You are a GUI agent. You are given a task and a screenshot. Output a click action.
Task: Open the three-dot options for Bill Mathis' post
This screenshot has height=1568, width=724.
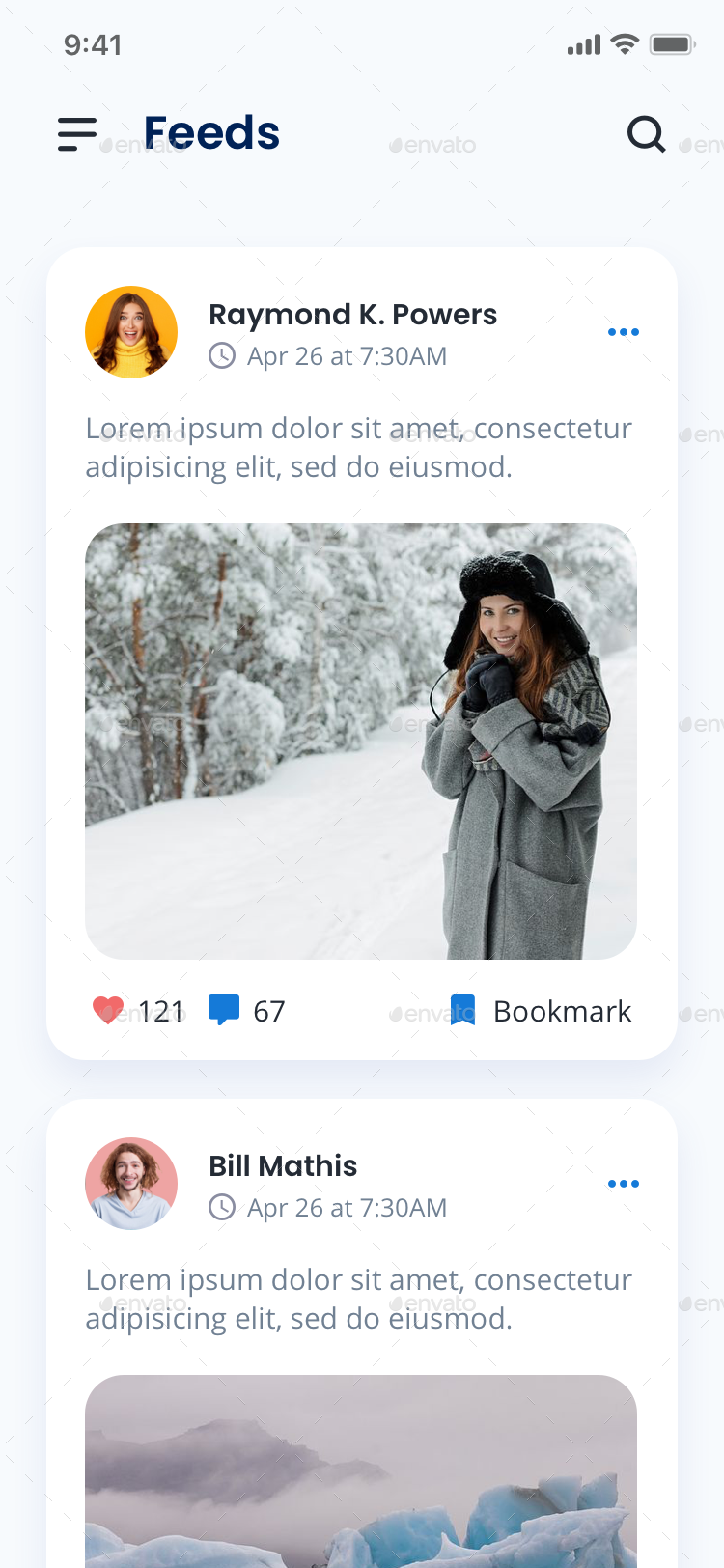pyautogui.click(x=624, y=1183)
